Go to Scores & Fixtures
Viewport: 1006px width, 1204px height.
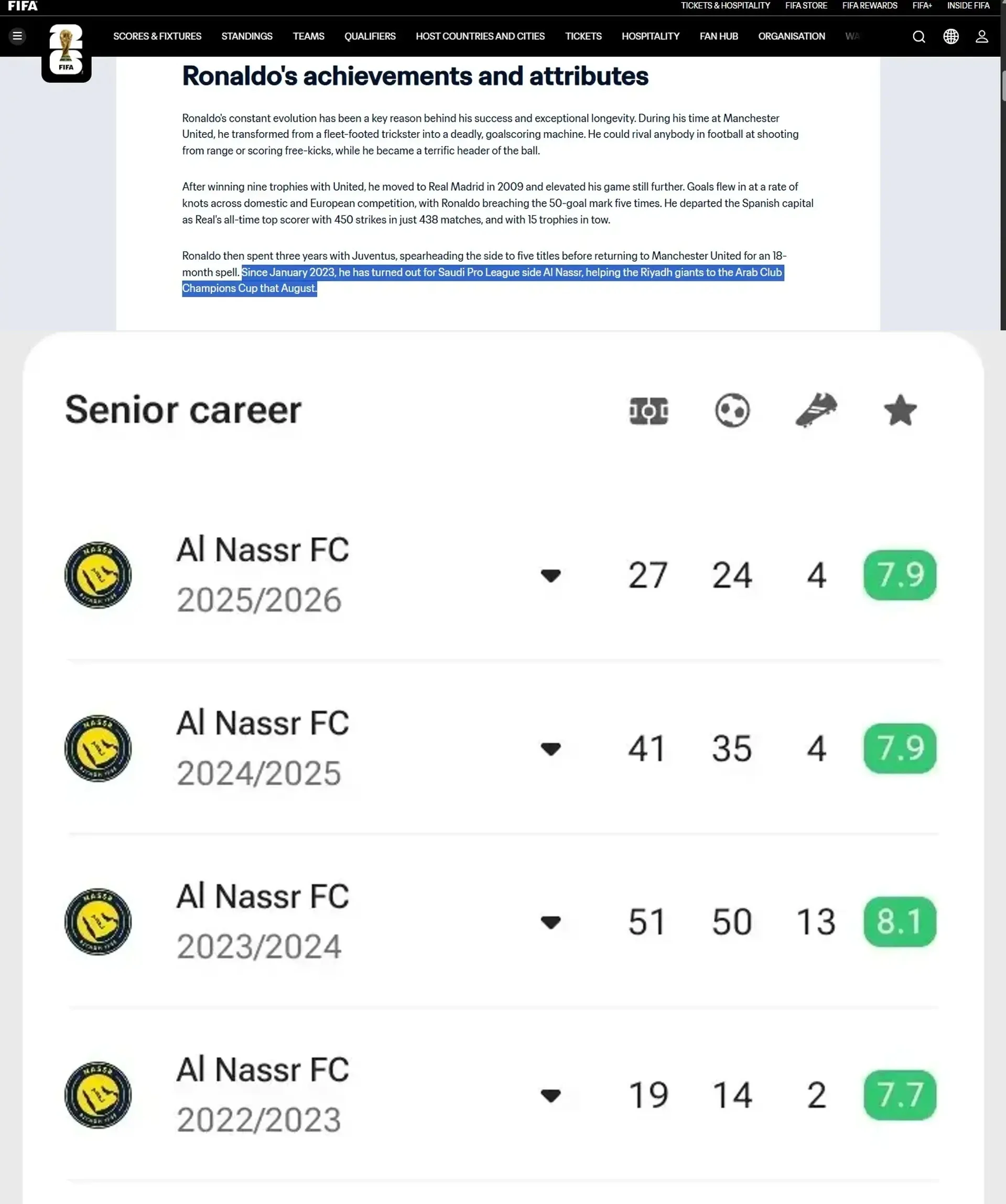click(x=157, y=36)
